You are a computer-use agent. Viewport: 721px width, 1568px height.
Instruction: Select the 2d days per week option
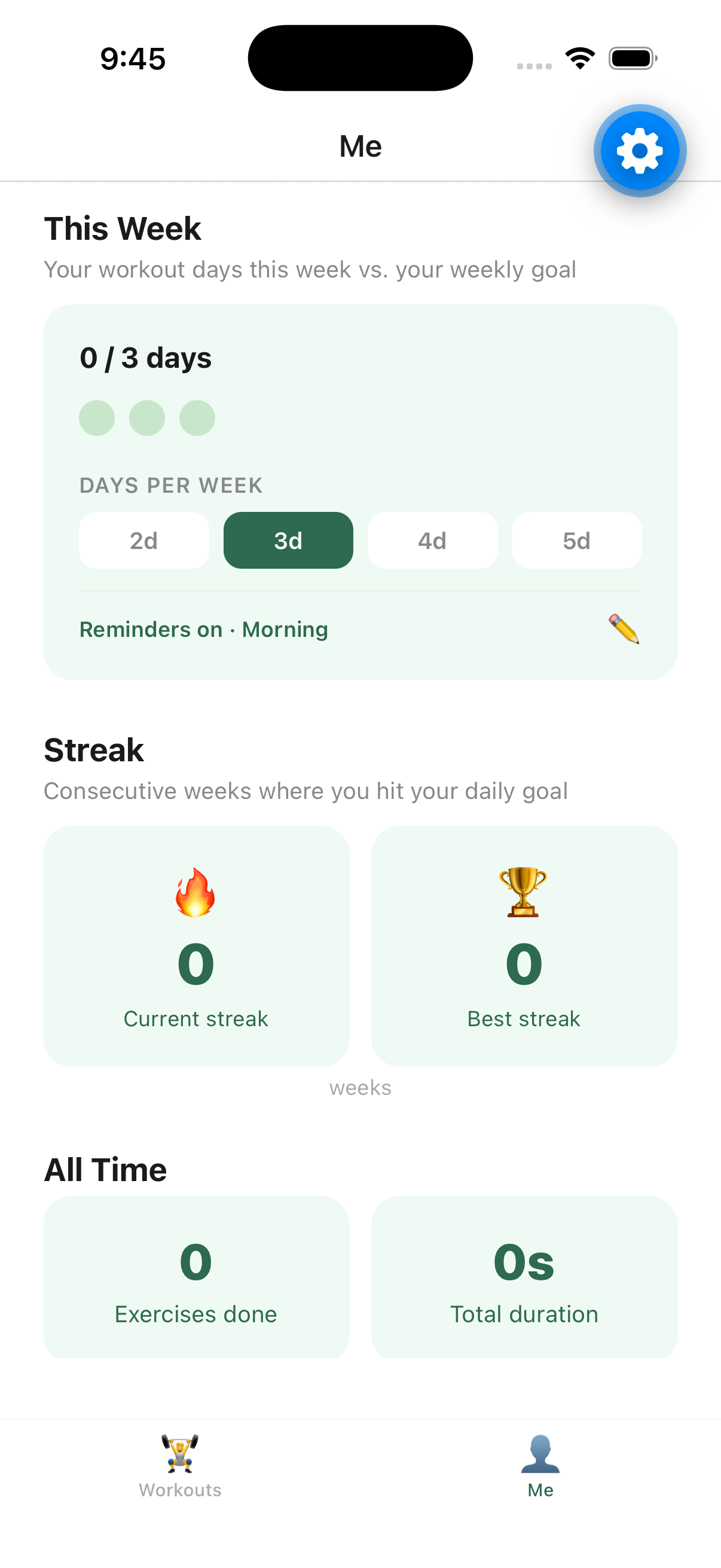coord(143,541)
